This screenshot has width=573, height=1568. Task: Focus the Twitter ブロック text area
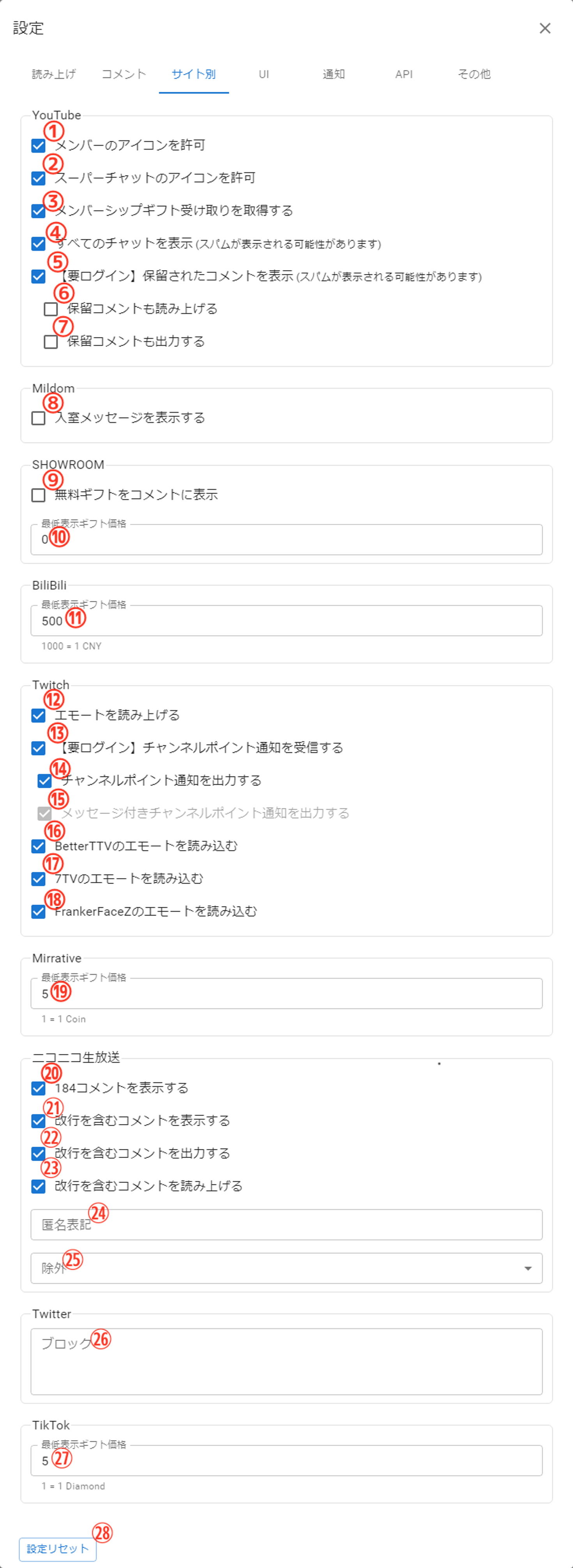pyautogui.click(x=286, y=1362)
